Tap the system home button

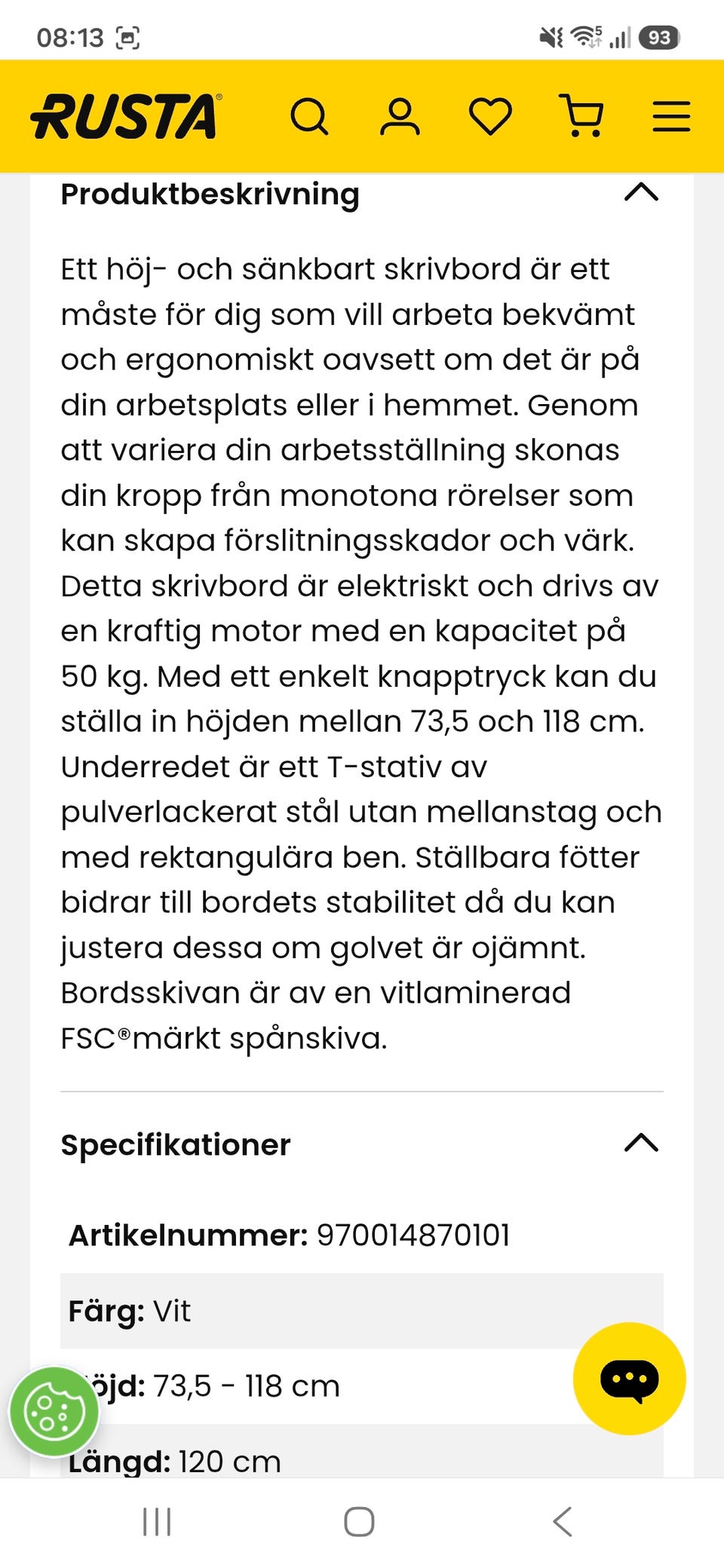pos(359,1522)
